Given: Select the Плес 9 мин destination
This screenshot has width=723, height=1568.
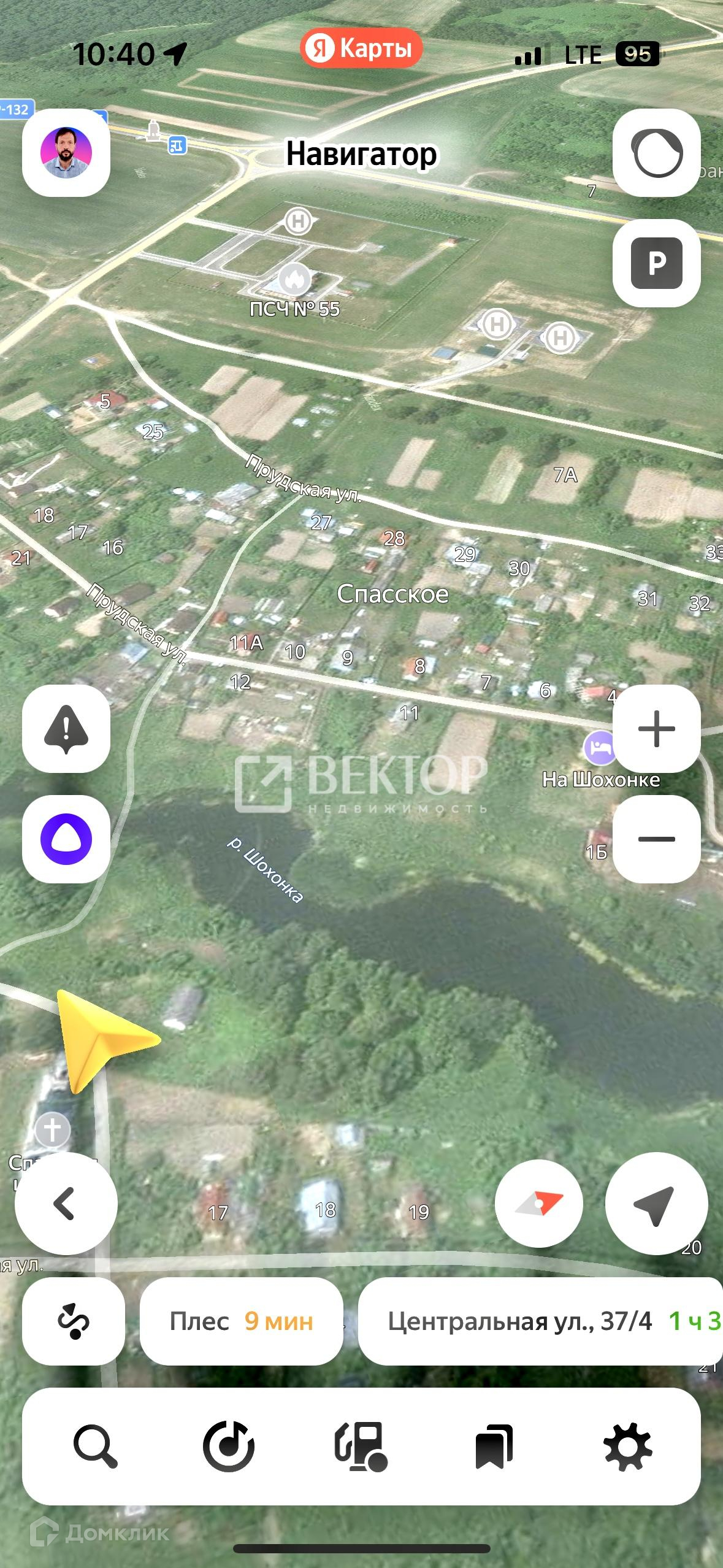Looking at the screenshot, I should tap(241, 1321).
